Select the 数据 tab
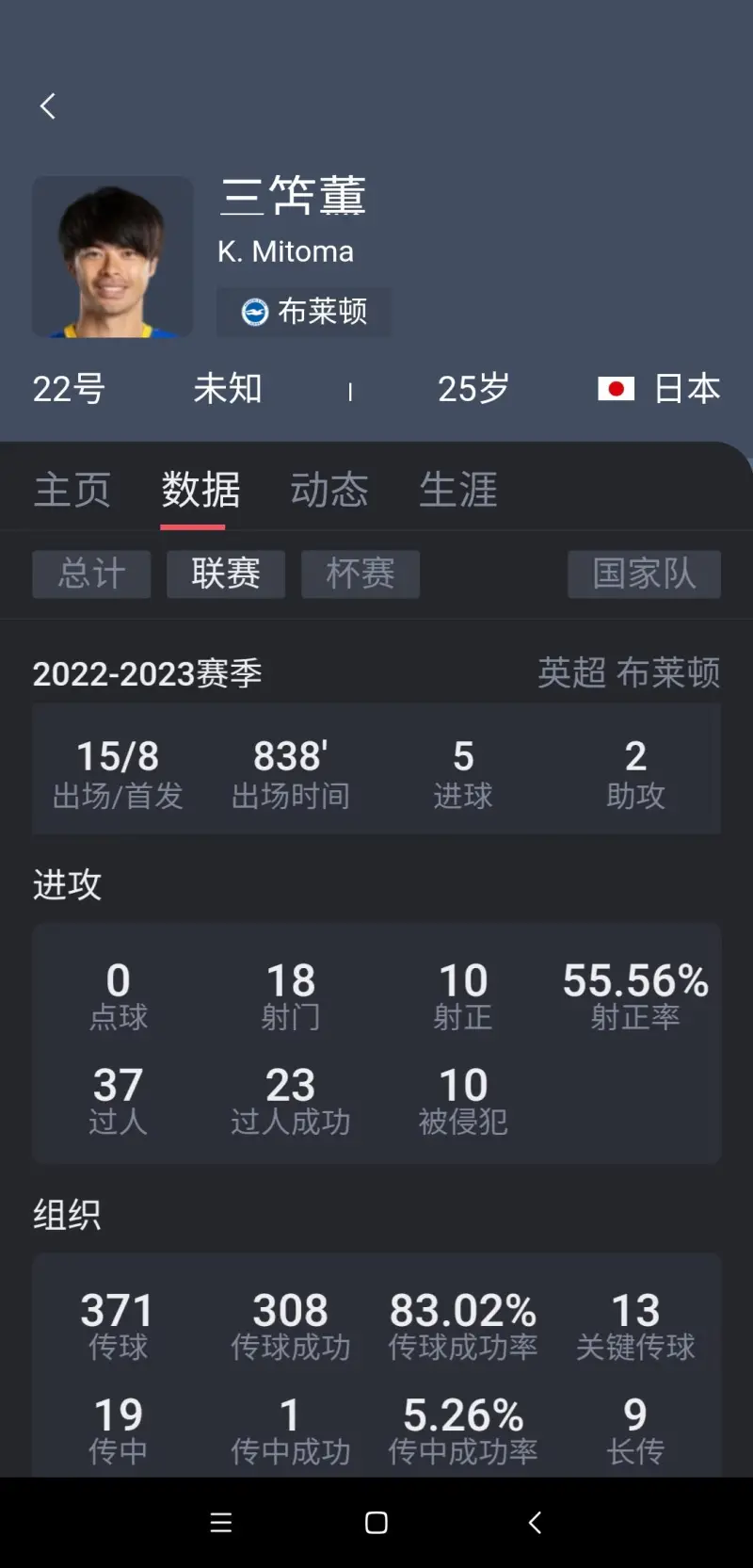 (x=200, y=490)
